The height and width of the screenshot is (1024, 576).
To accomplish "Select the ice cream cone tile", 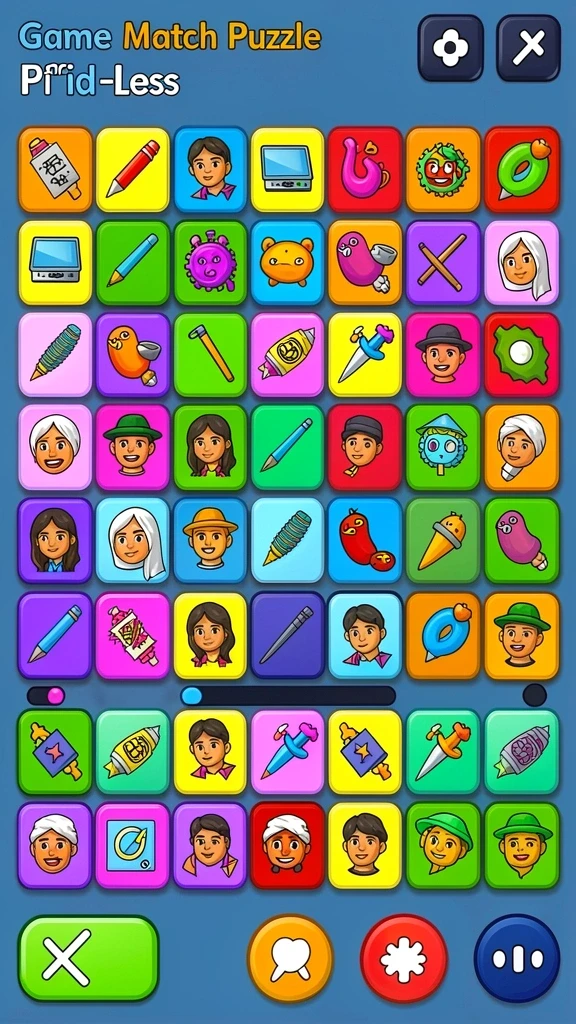I will [x=443, y=541].
